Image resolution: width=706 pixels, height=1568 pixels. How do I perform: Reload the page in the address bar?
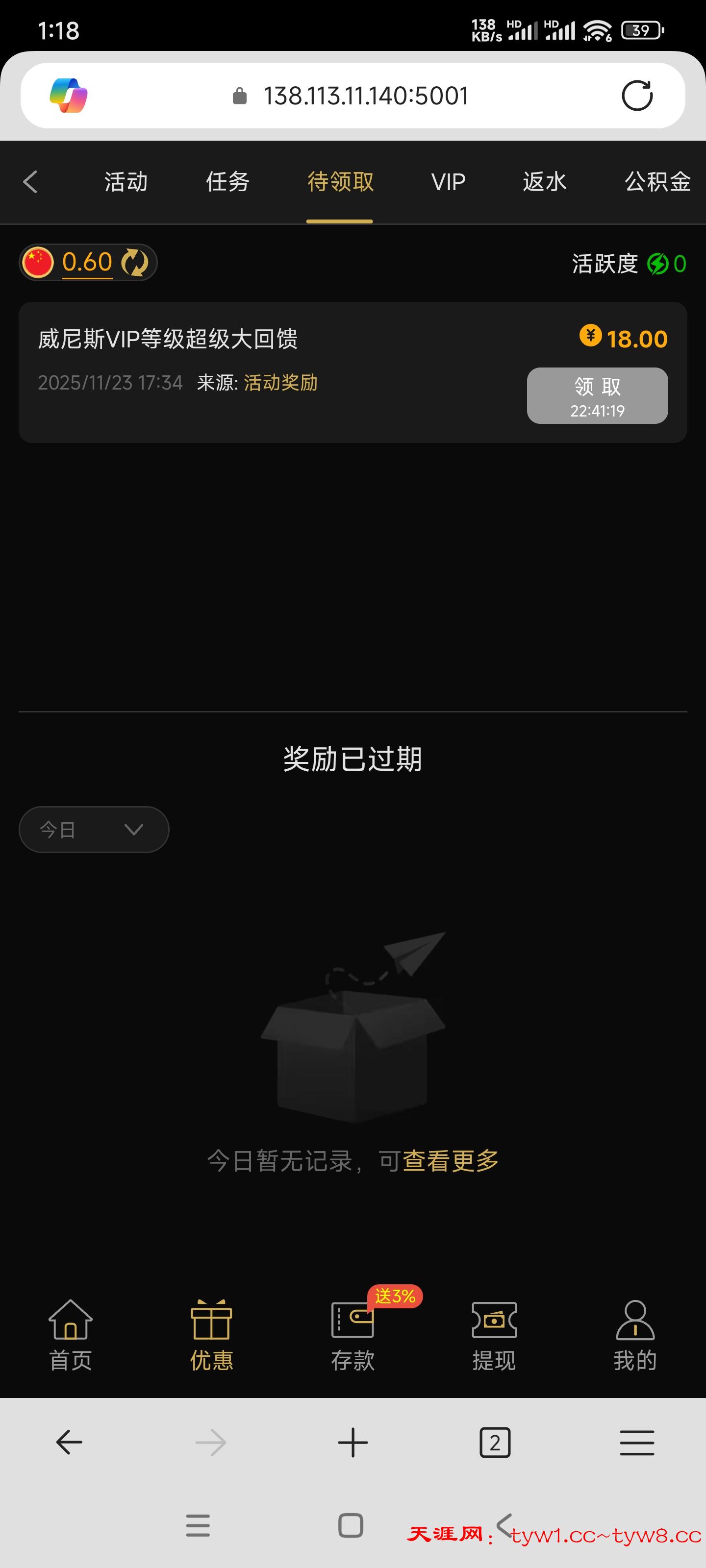point(636,96)
